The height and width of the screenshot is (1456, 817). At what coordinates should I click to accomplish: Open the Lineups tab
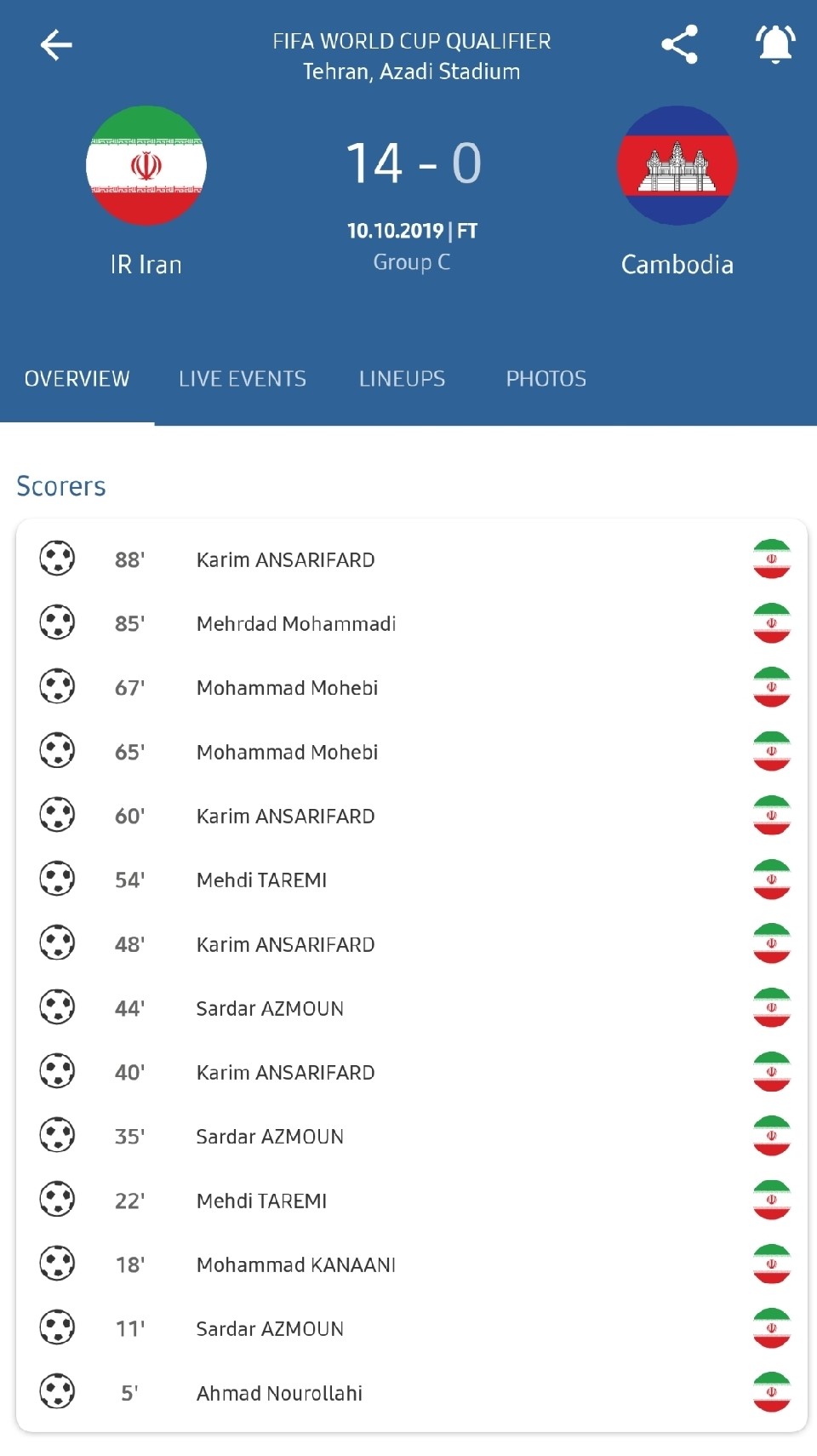(402, 379)
